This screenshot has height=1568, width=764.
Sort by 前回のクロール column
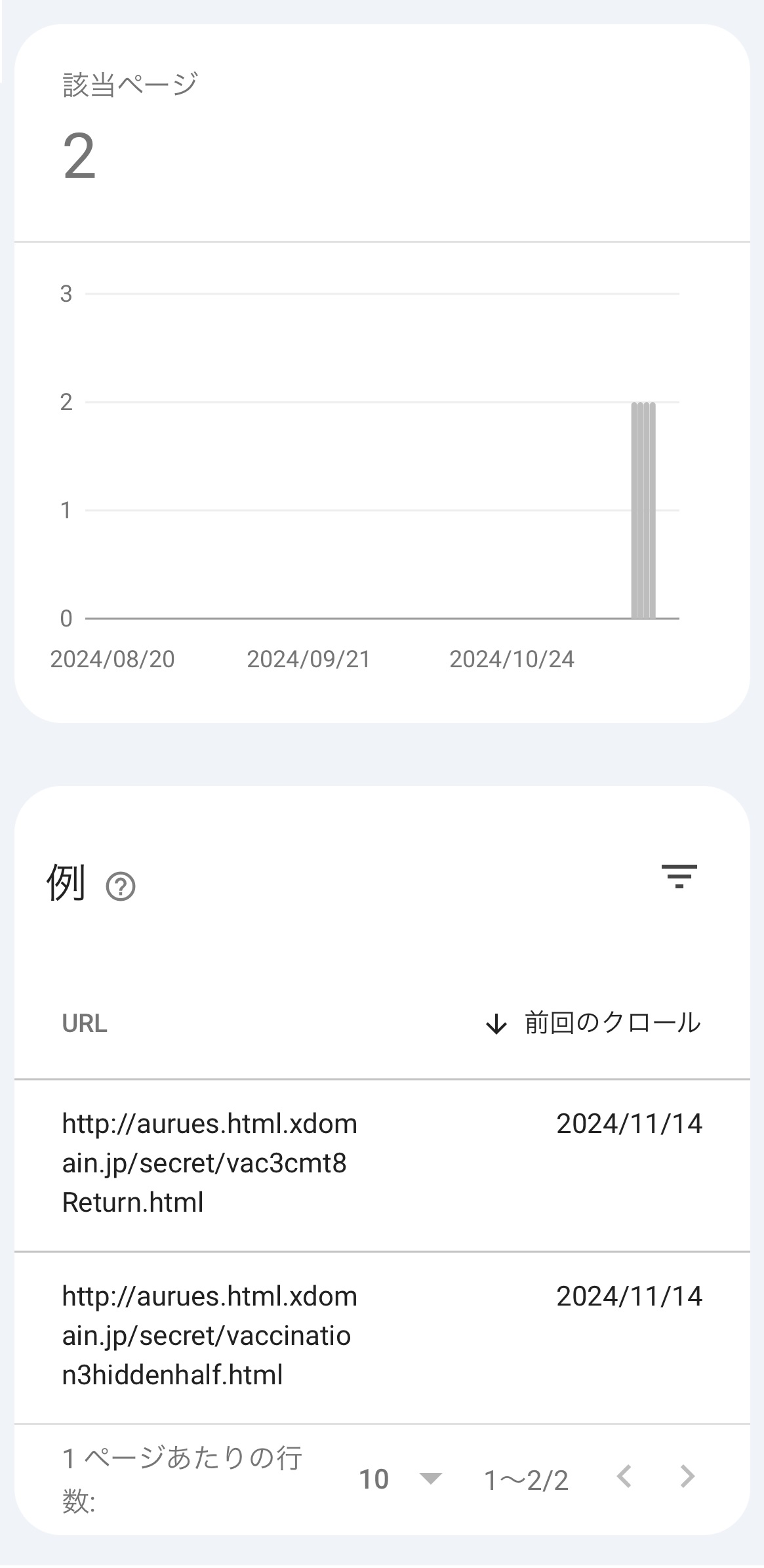coord(593,1023)
